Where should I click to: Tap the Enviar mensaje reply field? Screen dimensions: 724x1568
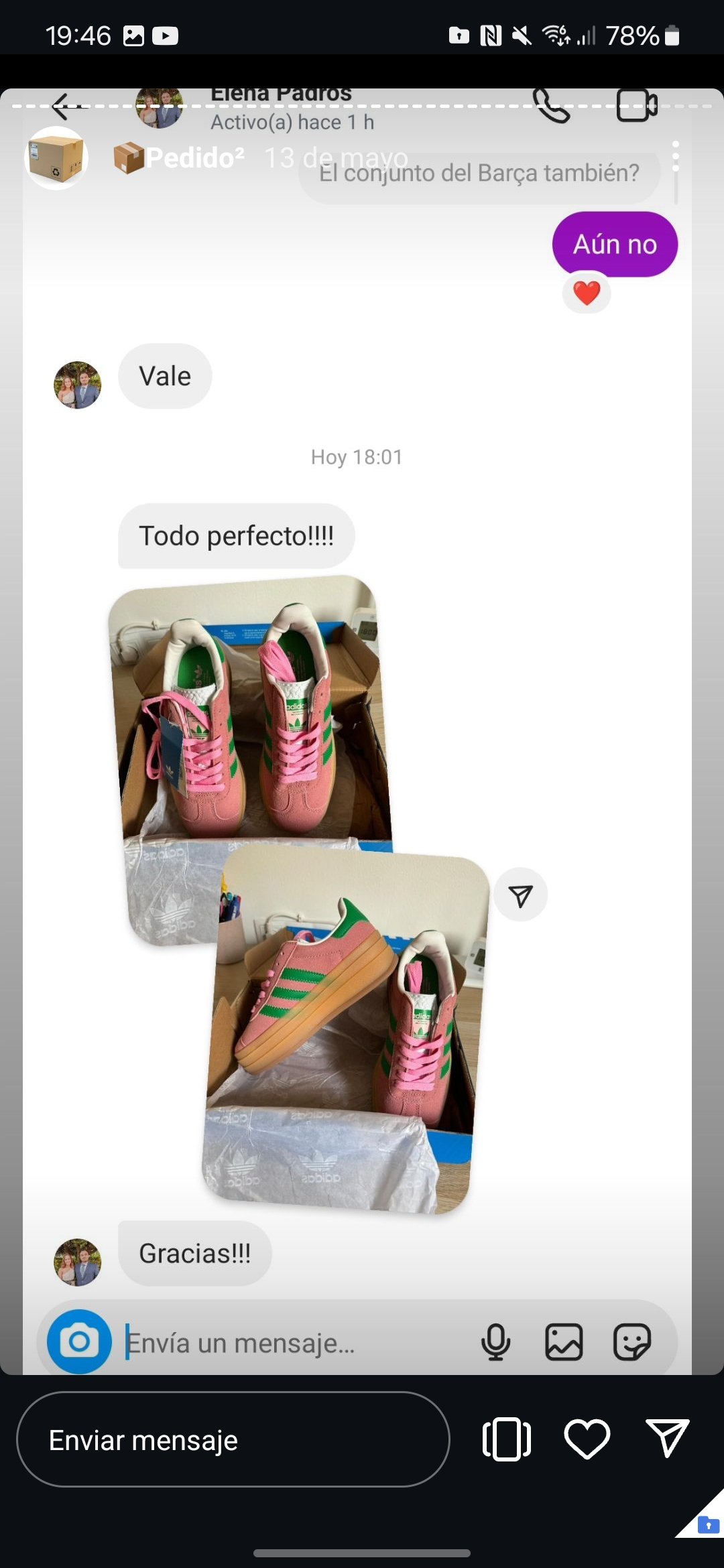pyautogui.click(x=233, y=1439)
